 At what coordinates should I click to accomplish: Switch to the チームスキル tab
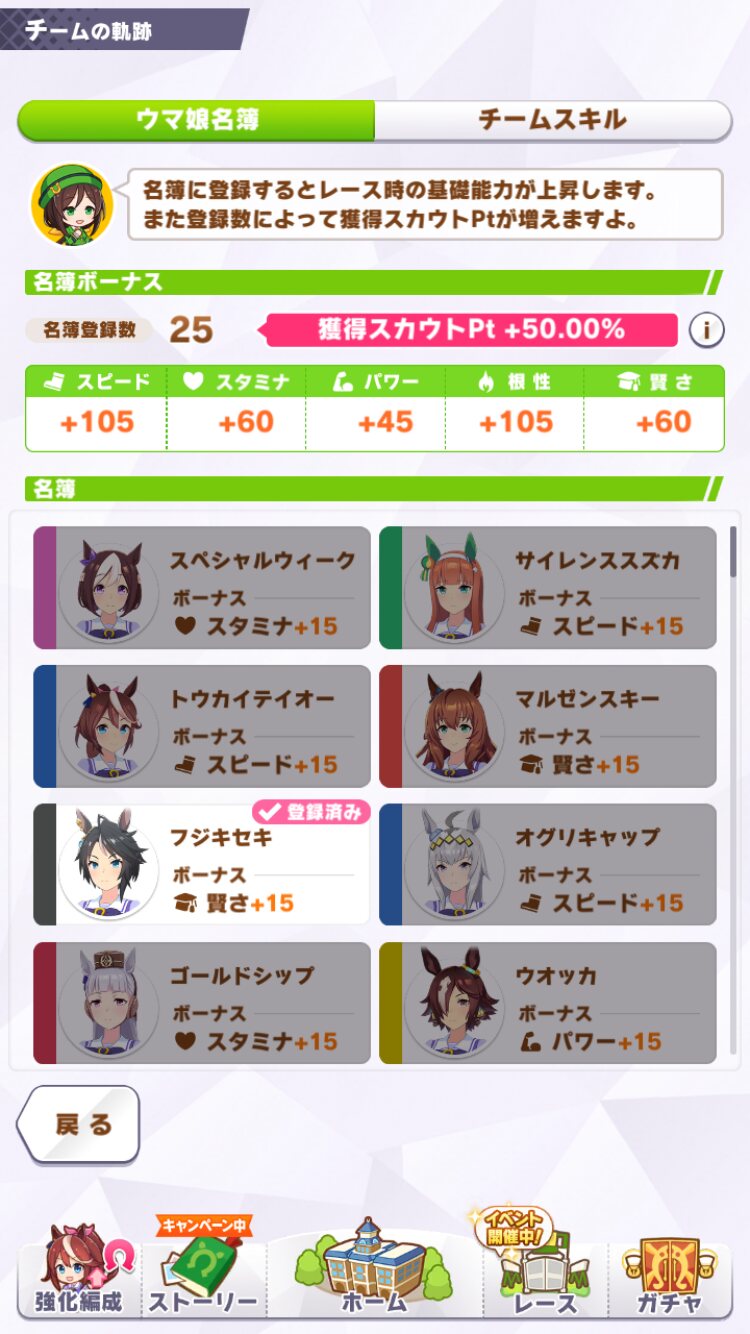point(552,120)
